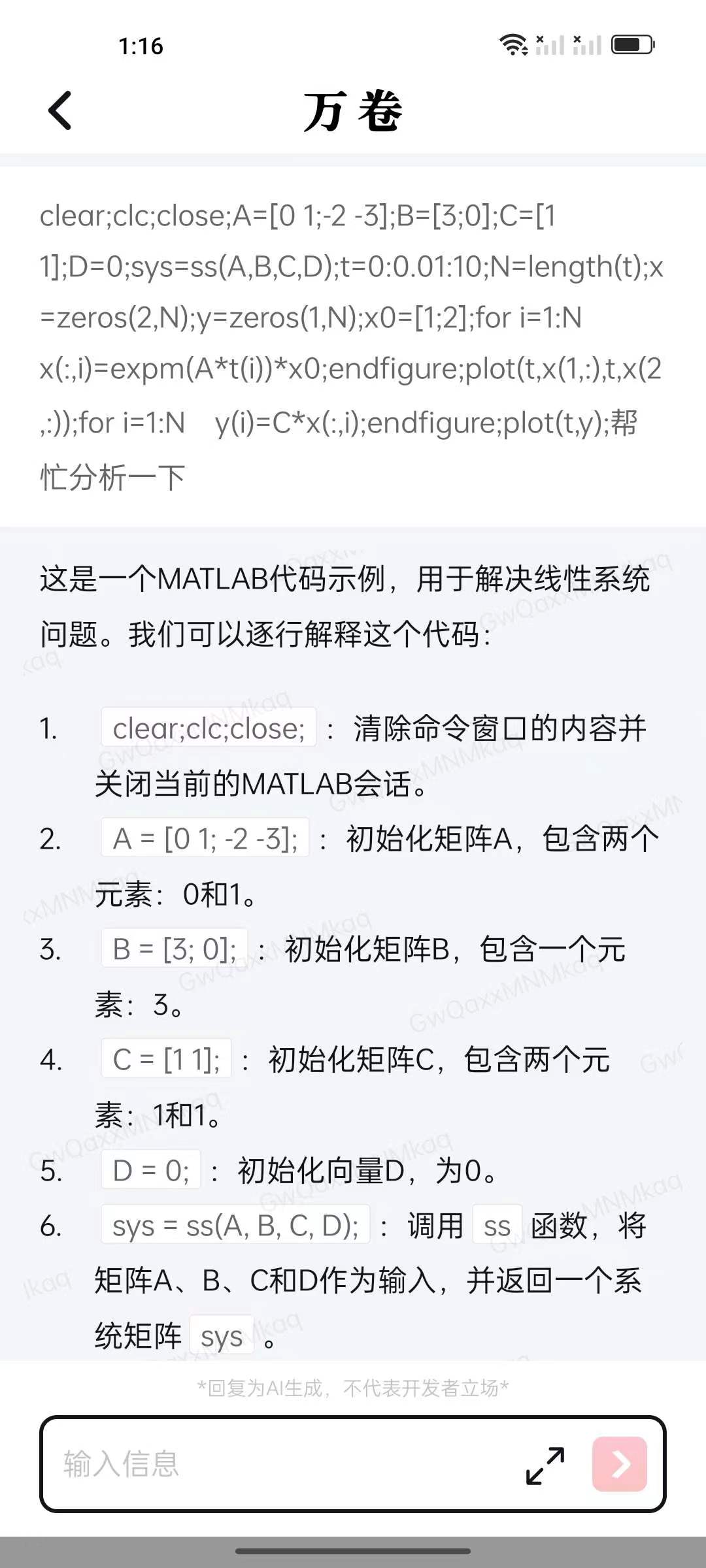706x1568 pixels.
Task: Tap the 输入信息 message input field
Action: coord(275,1464)
